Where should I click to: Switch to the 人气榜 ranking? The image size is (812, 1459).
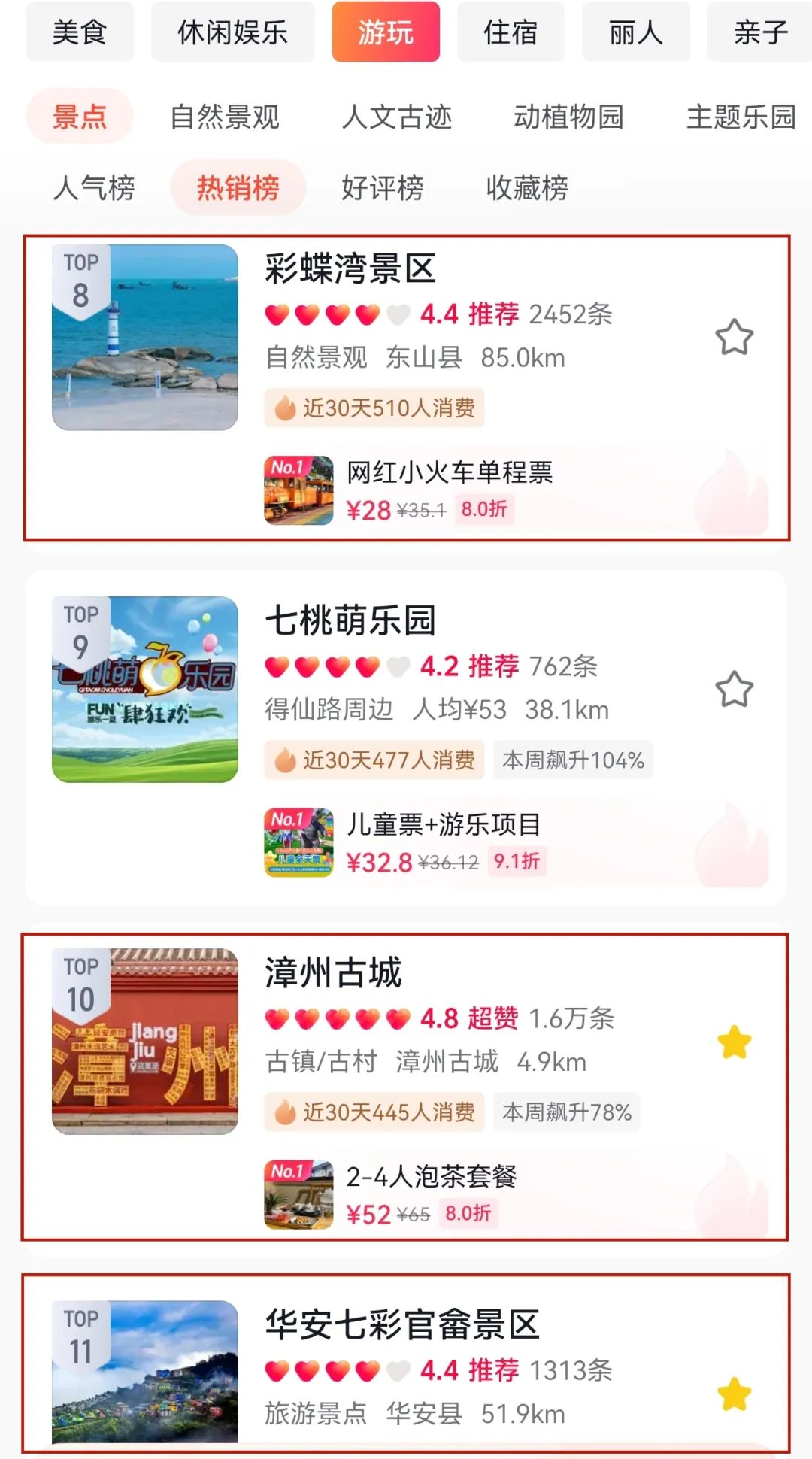click(x=94, y=188)
